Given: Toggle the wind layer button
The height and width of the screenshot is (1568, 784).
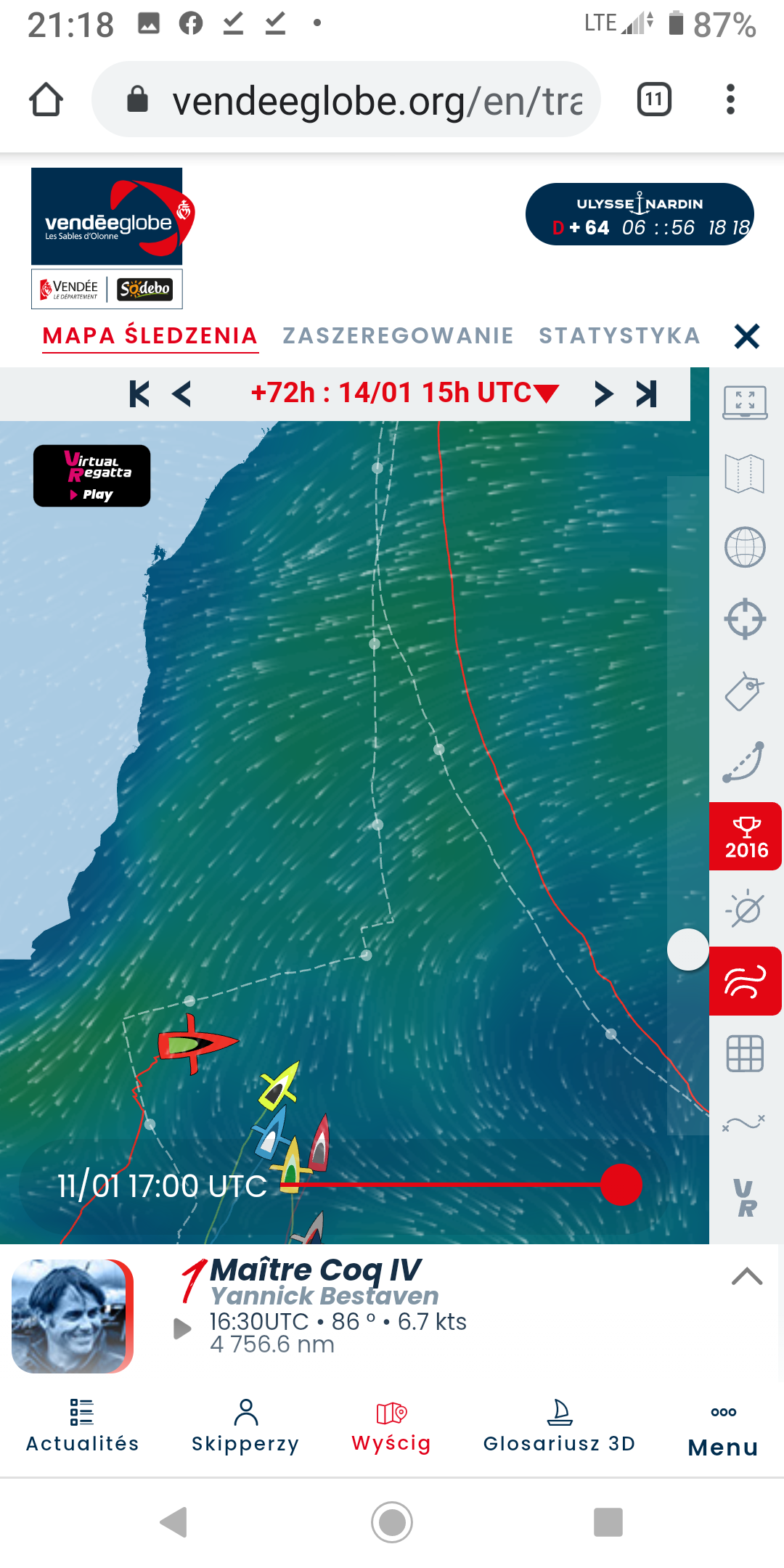Looking at the screenshot, I should (746, 981).
